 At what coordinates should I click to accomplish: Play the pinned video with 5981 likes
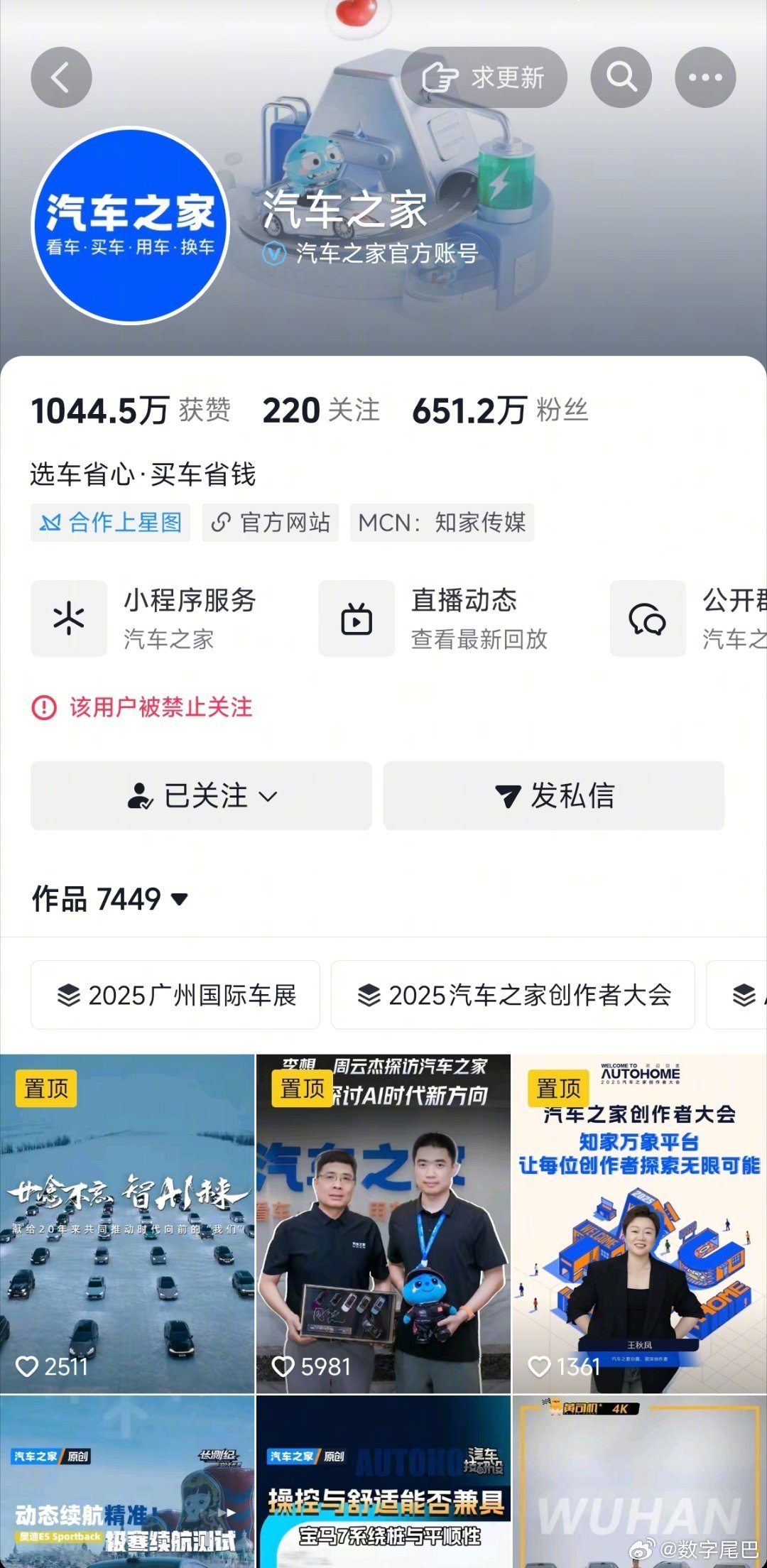pyautogui.click(x=383, y=1223)
